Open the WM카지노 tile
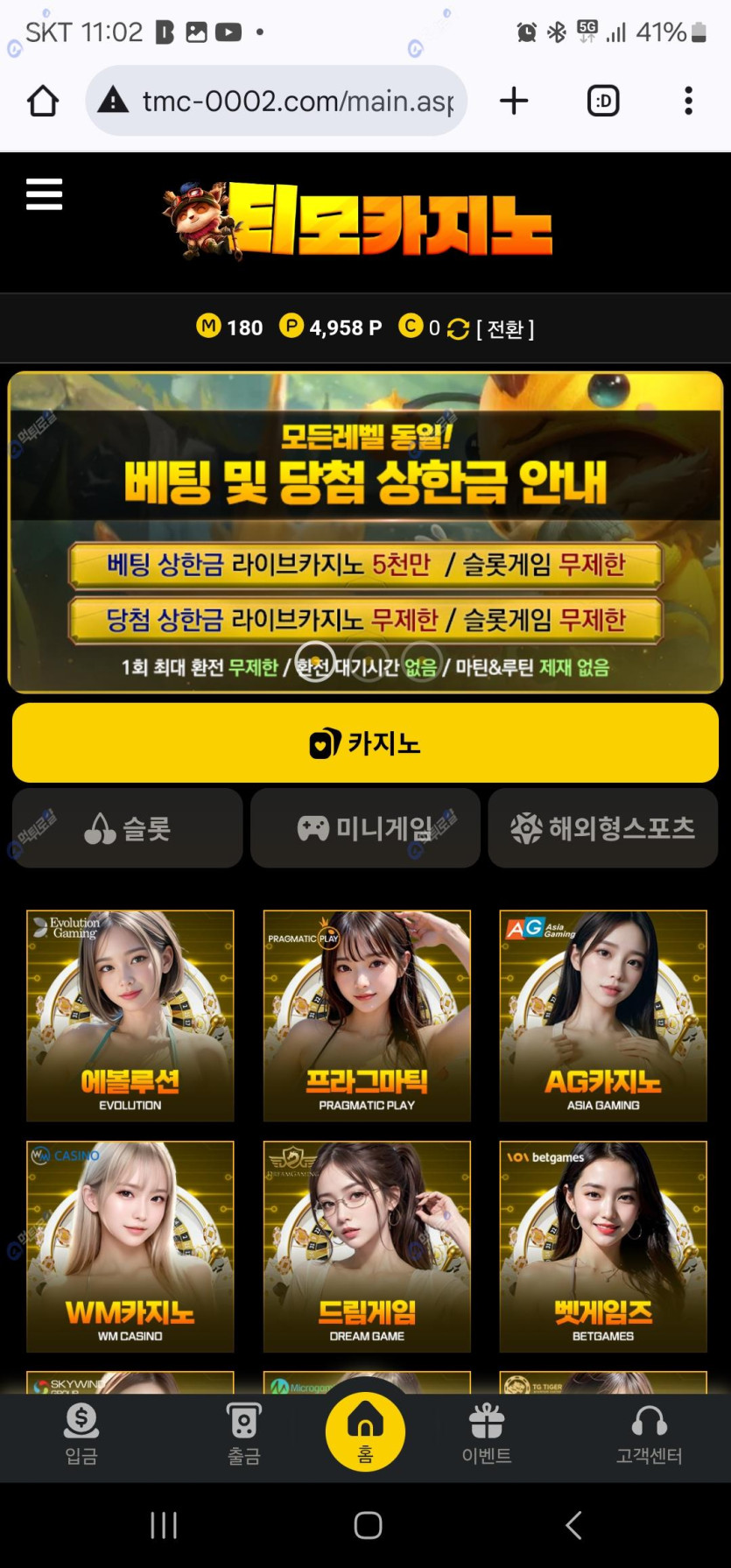The width and height of the screenshot is (731, 1568). click(x=130, y=1247)
